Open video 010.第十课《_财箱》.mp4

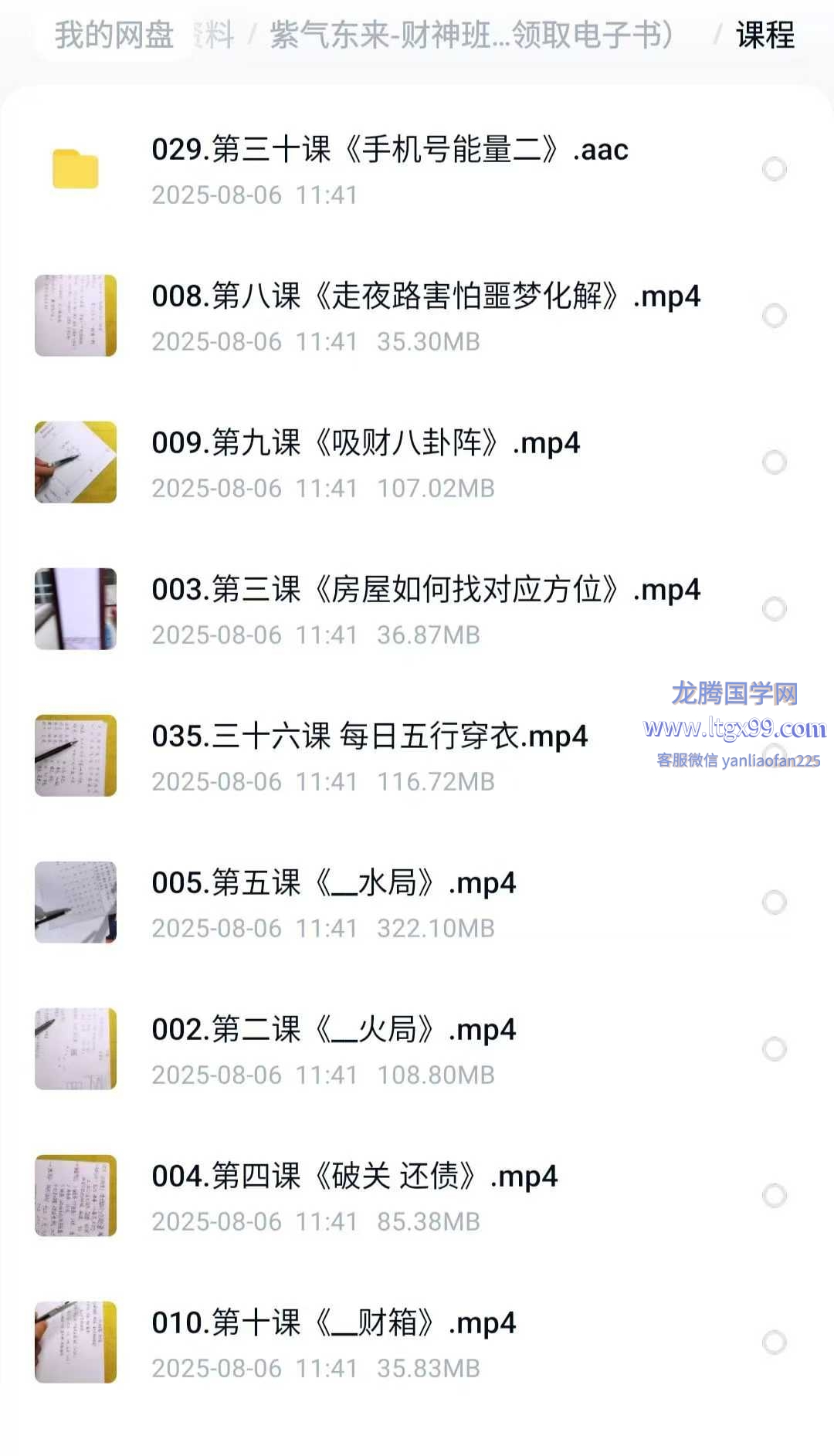pyautogui.click(x=334, y=1323)
